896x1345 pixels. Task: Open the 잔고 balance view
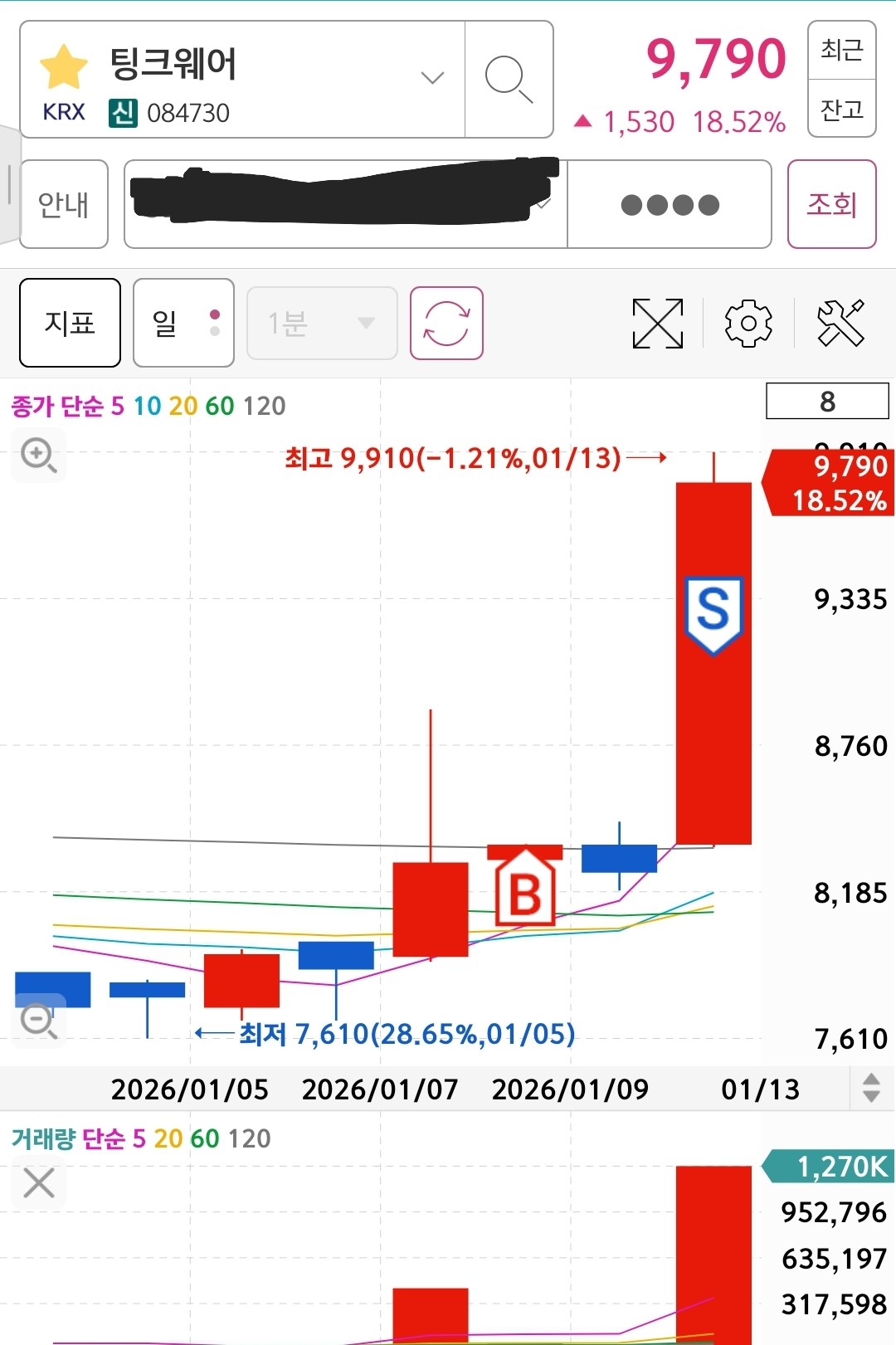click(841, 109)
